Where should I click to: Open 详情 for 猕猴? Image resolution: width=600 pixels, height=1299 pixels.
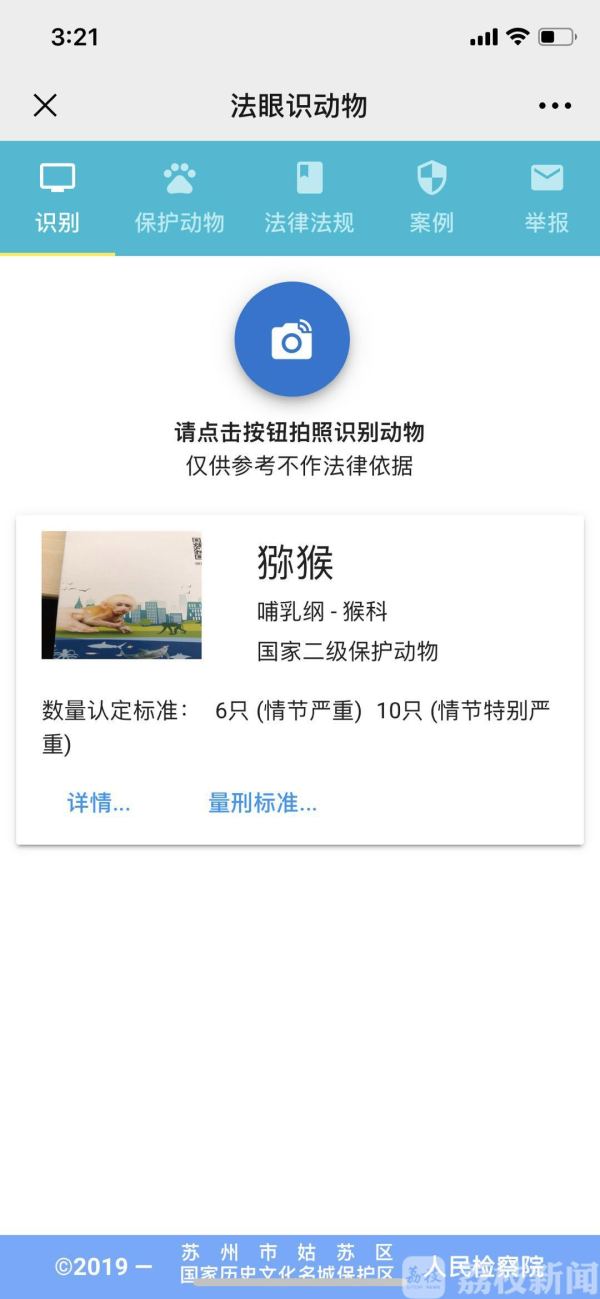point(98,802)
